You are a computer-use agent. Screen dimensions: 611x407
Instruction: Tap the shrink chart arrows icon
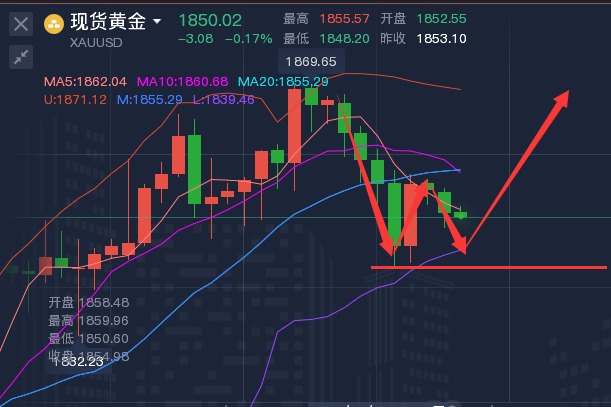[x=21, y=59]
